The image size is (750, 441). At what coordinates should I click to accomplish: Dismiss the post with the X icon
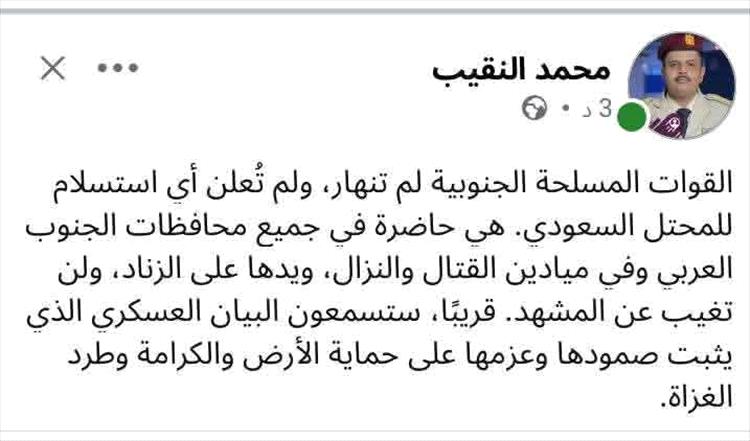(52, 68)
